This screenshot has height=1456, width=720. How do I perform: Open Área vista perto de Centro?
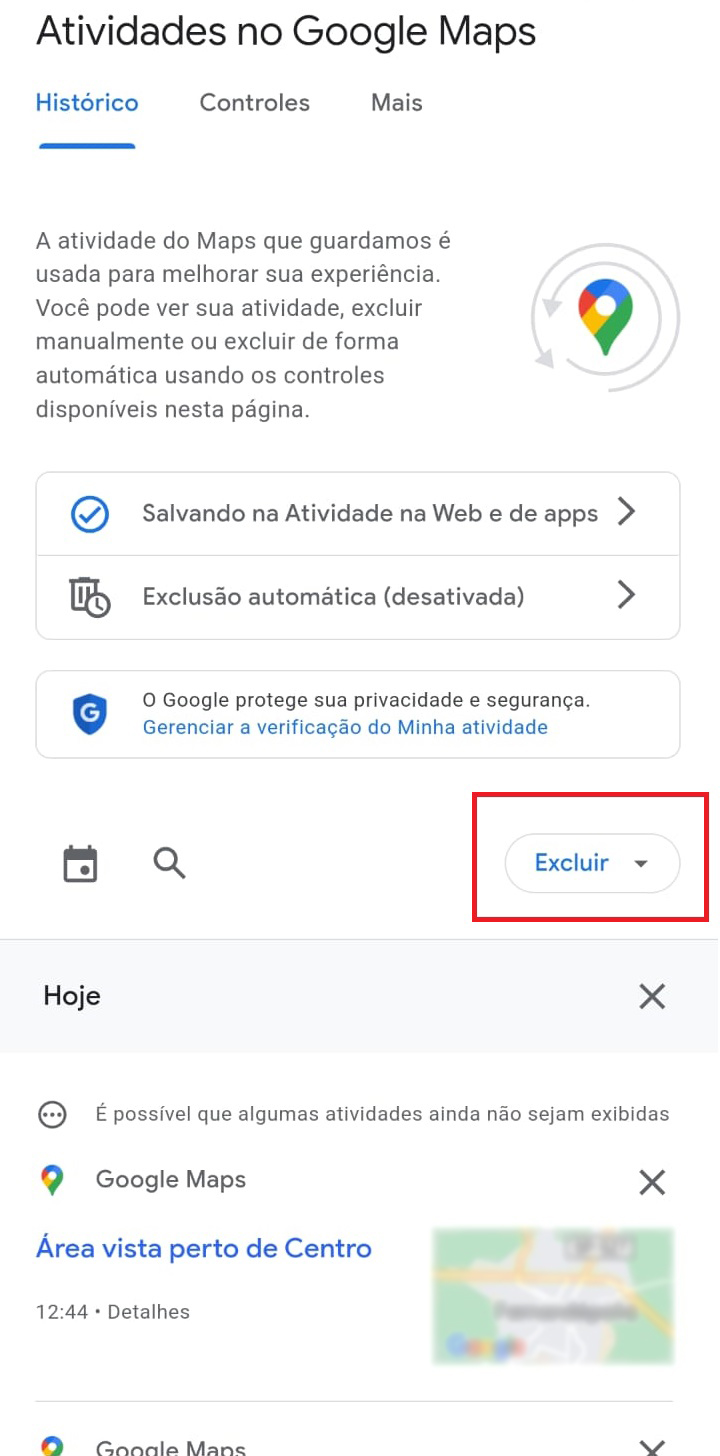pyautogui.click(x=204, y=1248)
